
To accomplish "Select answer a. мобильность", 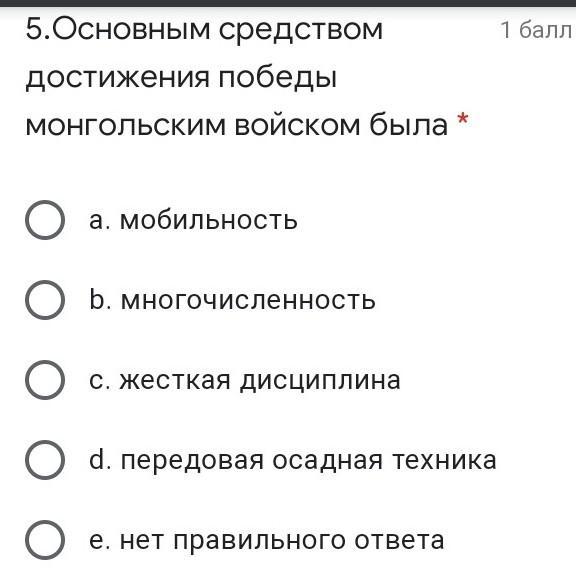I will pos(45,220).
